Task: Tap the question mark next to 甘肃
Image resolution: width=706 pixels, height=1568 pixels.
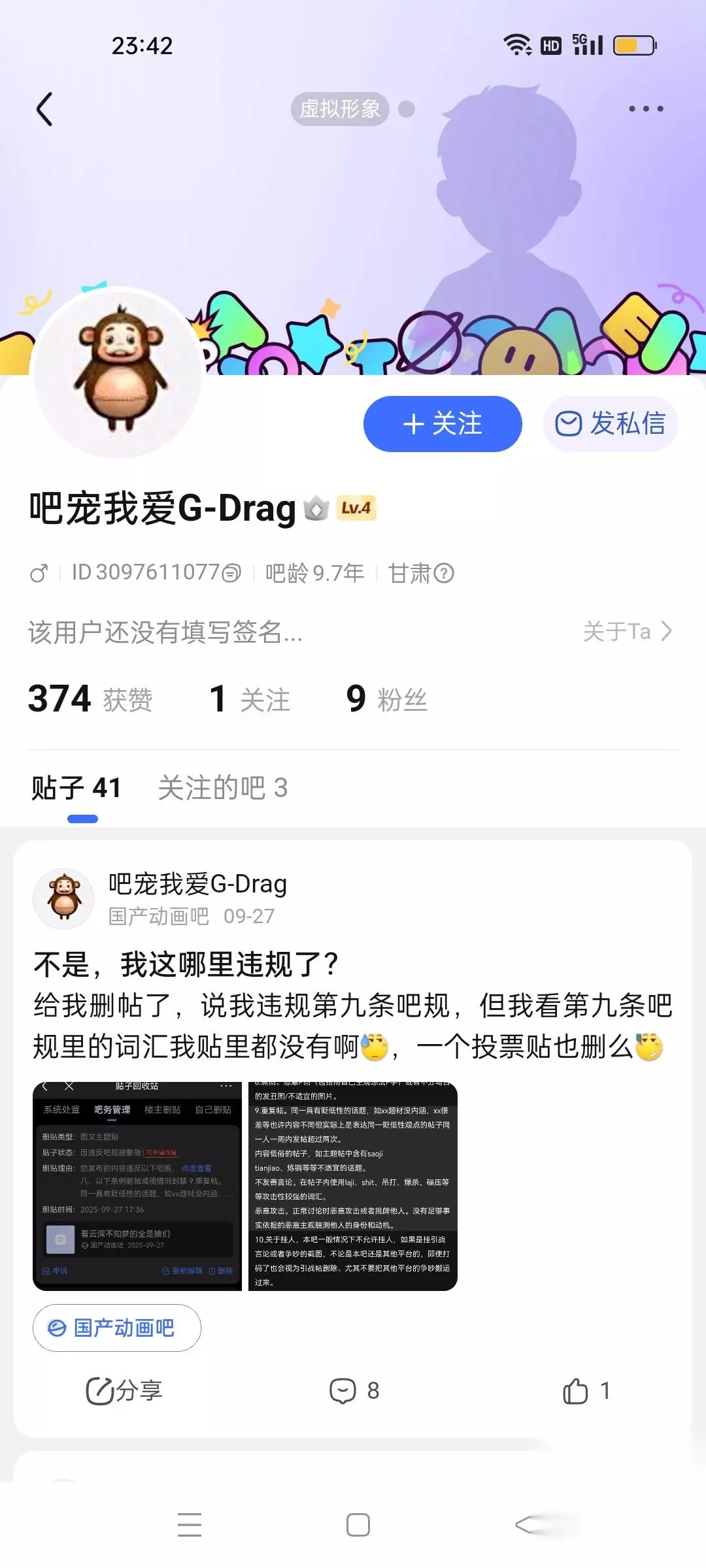Action: 444,574
